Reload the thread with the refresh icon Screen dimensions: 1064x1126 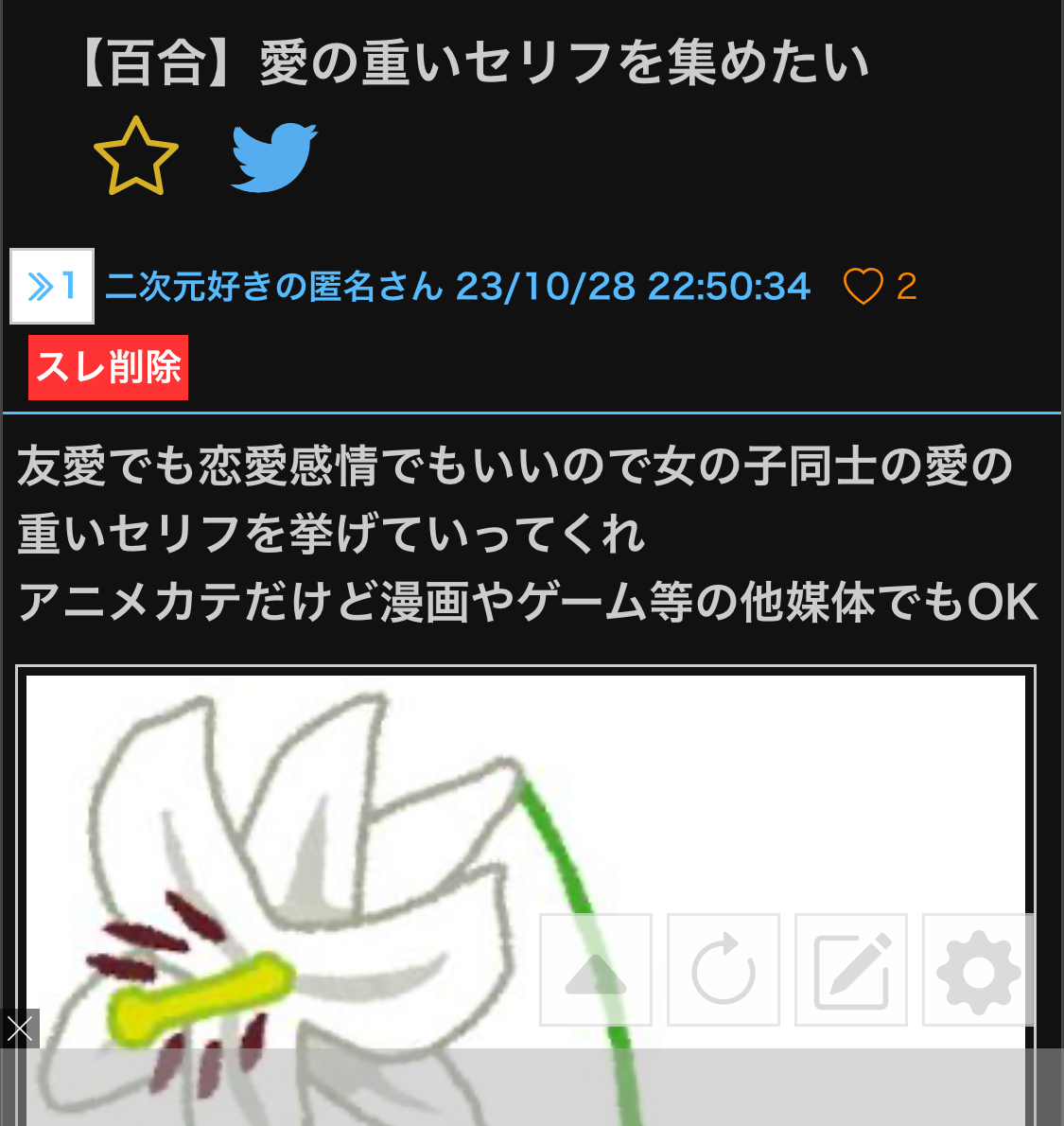[724, 970]
